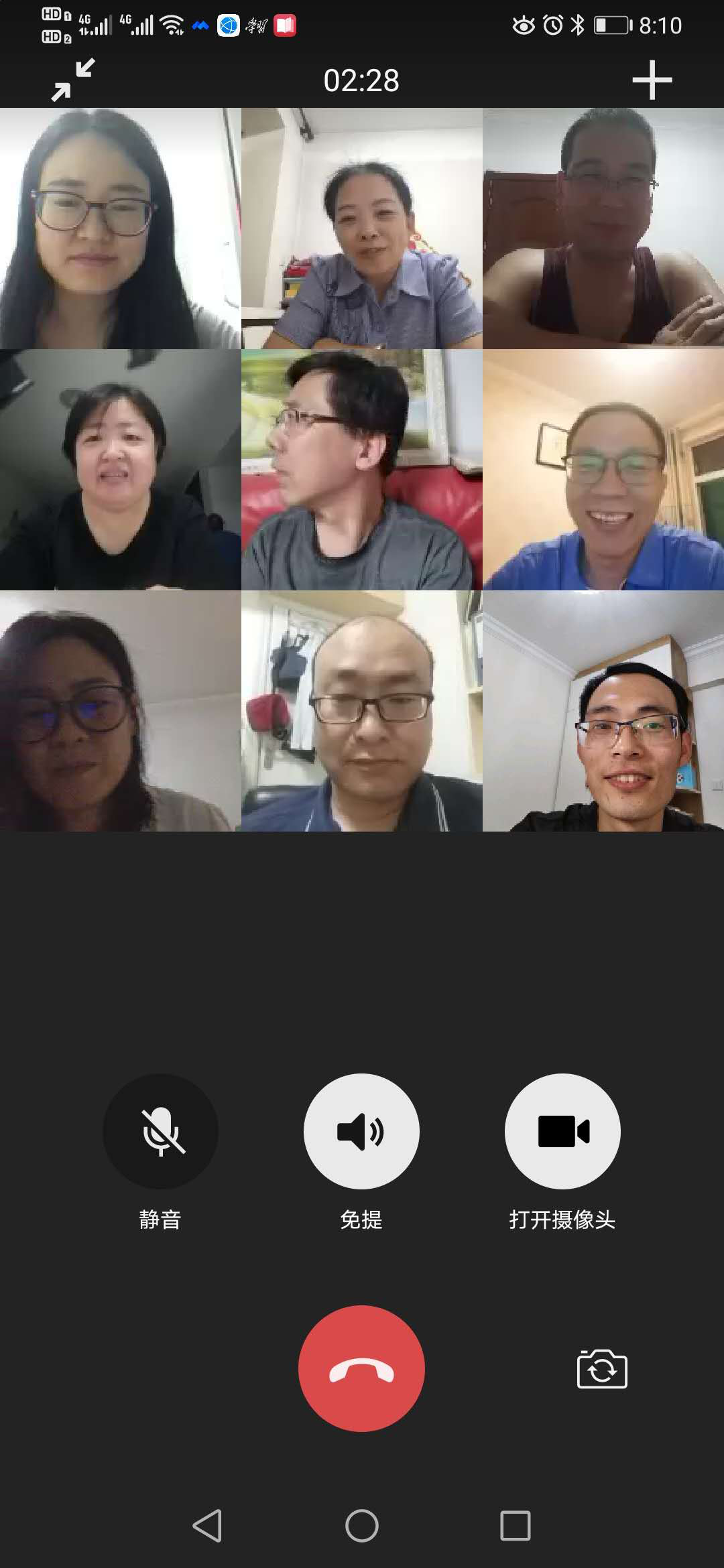Hang up the call with the red button
724x1568 pixels.
361,1368
